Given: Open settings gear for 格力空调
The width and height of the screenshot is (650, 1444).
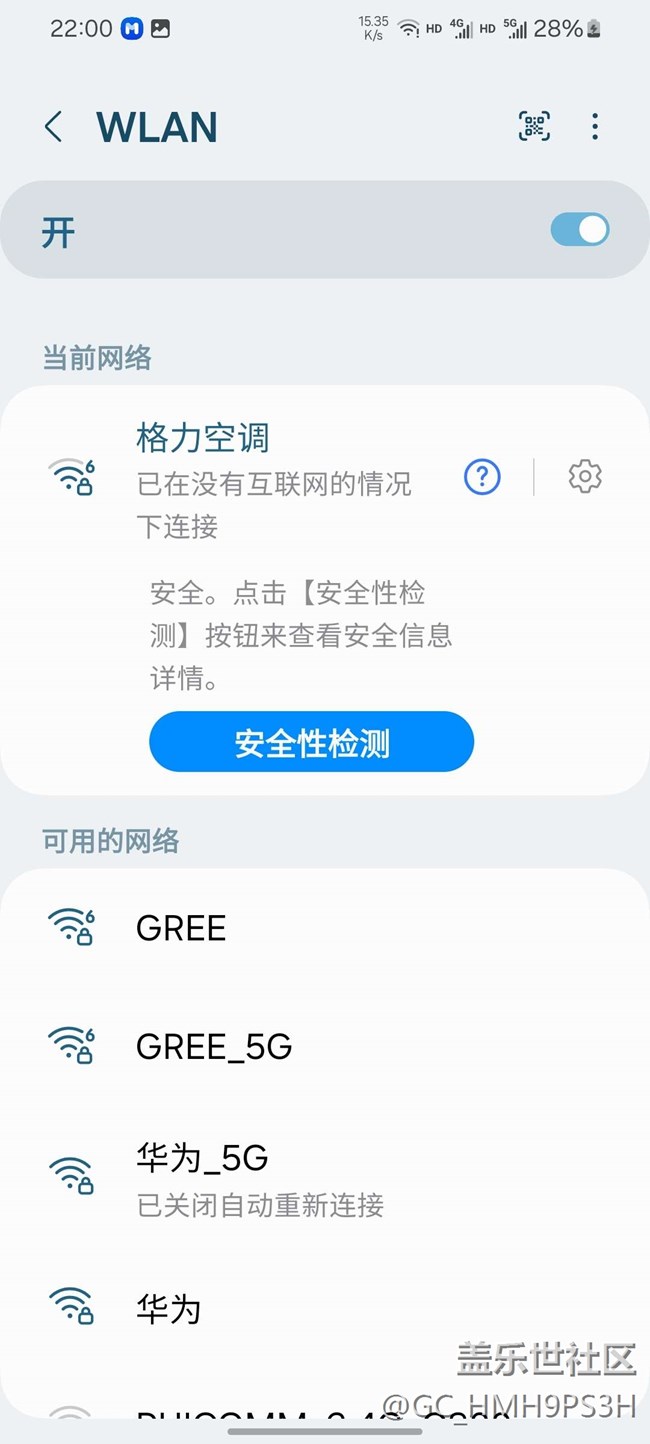Looking at the screenshot, I should 585,477.
